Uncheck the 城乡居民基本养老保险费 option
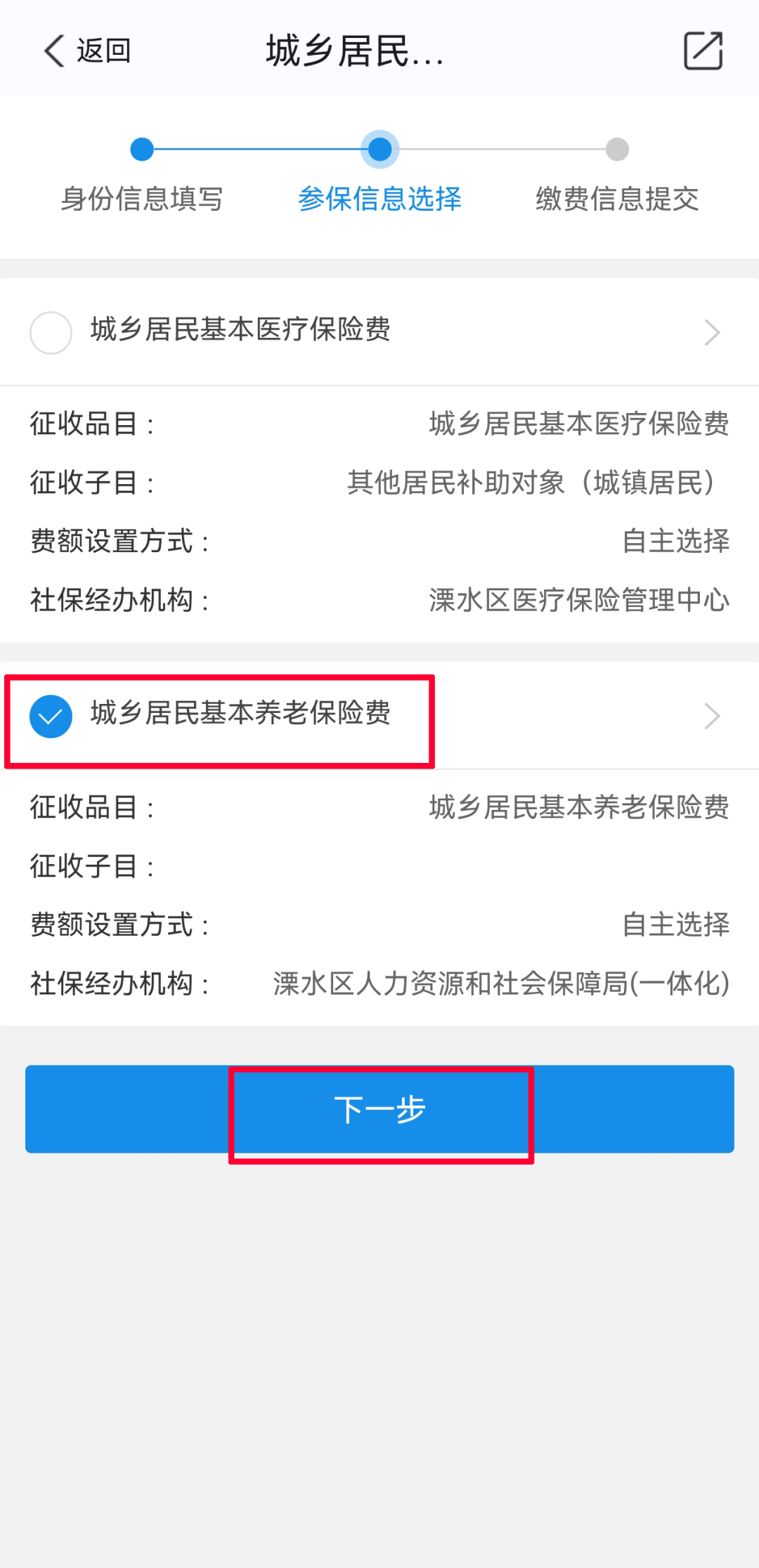759x1568 pixels. tap(51, 716)
